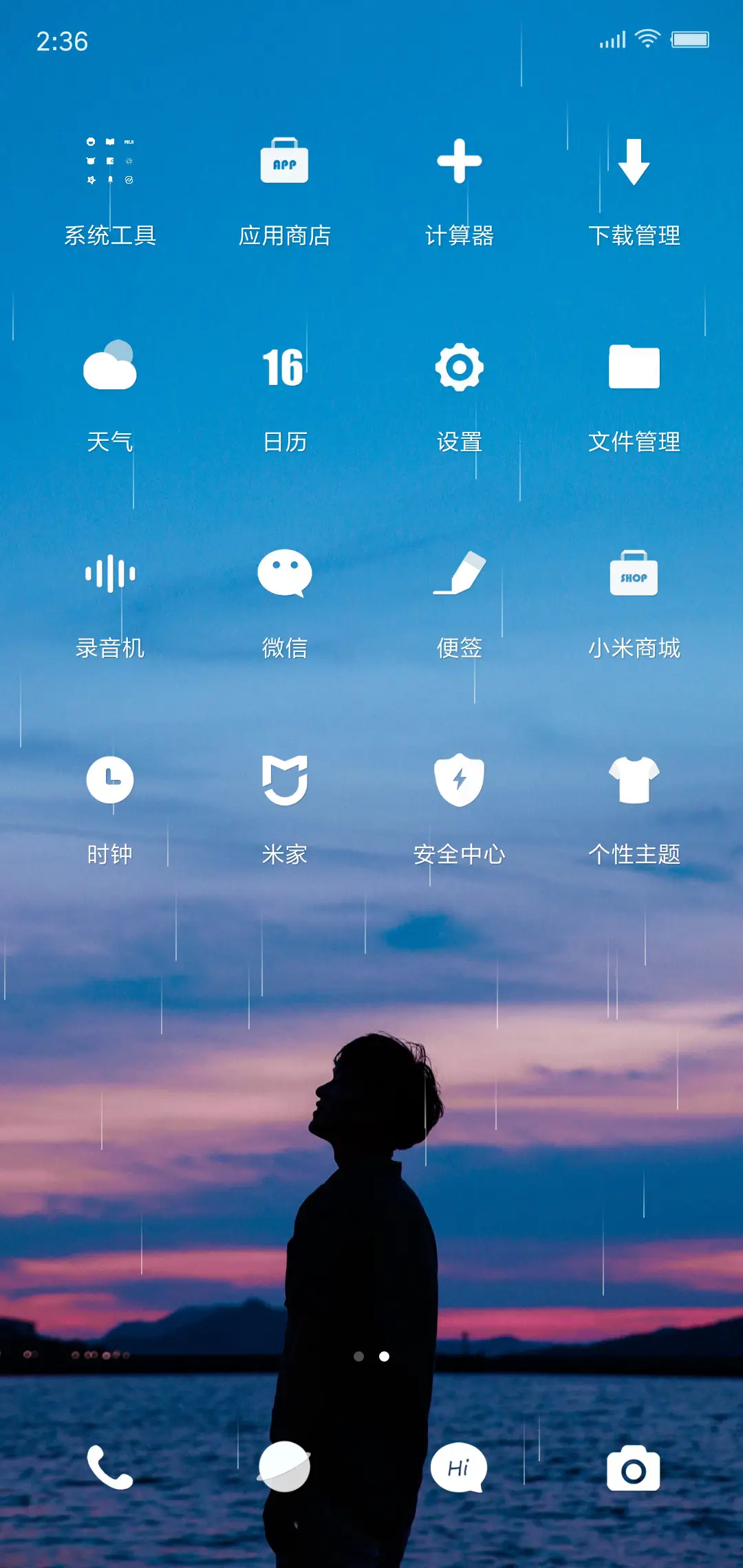Open the 时钟 clock app

point(110,781)
